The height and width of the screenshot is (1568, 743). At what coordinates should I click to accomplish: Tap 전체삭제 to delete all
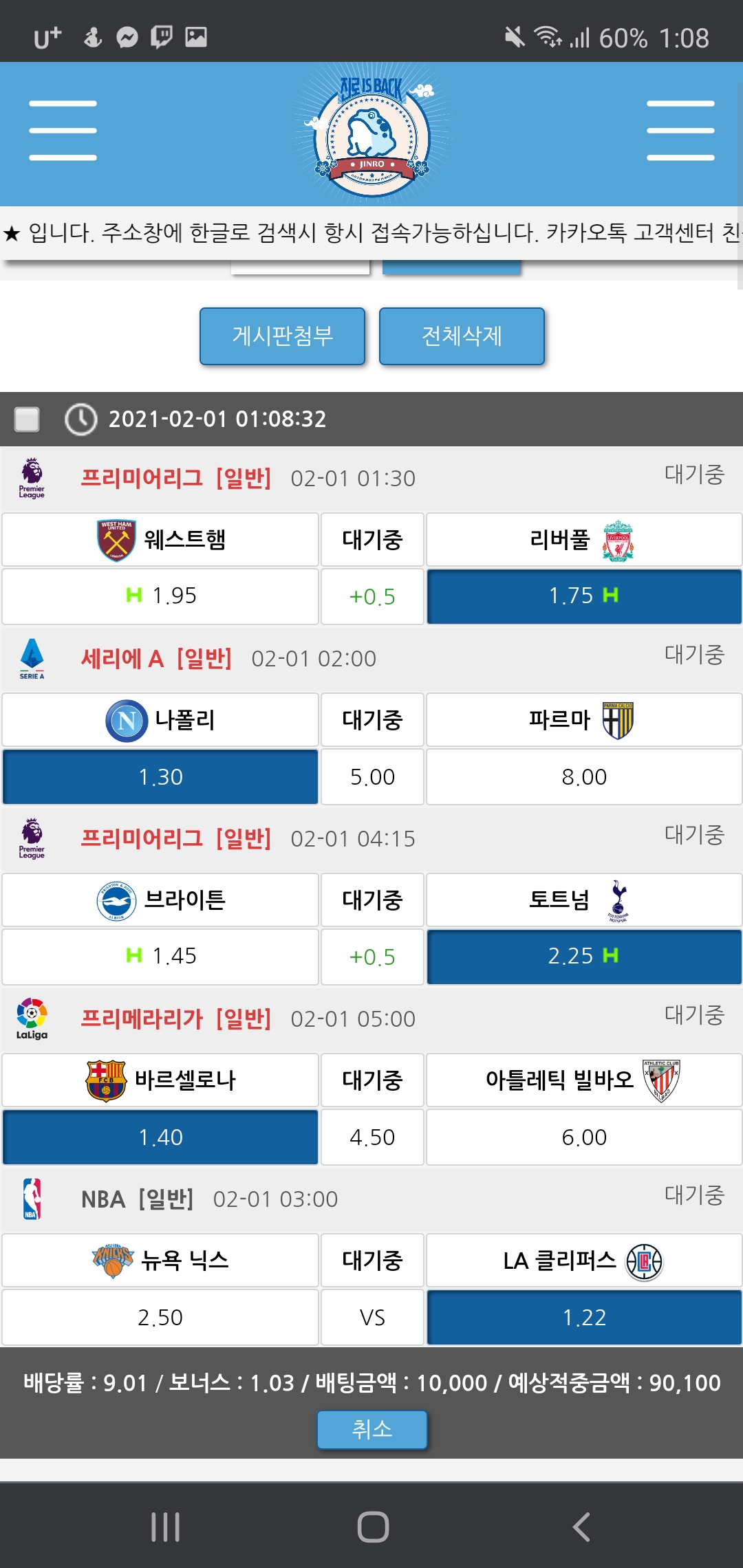[x=462, y=336]
